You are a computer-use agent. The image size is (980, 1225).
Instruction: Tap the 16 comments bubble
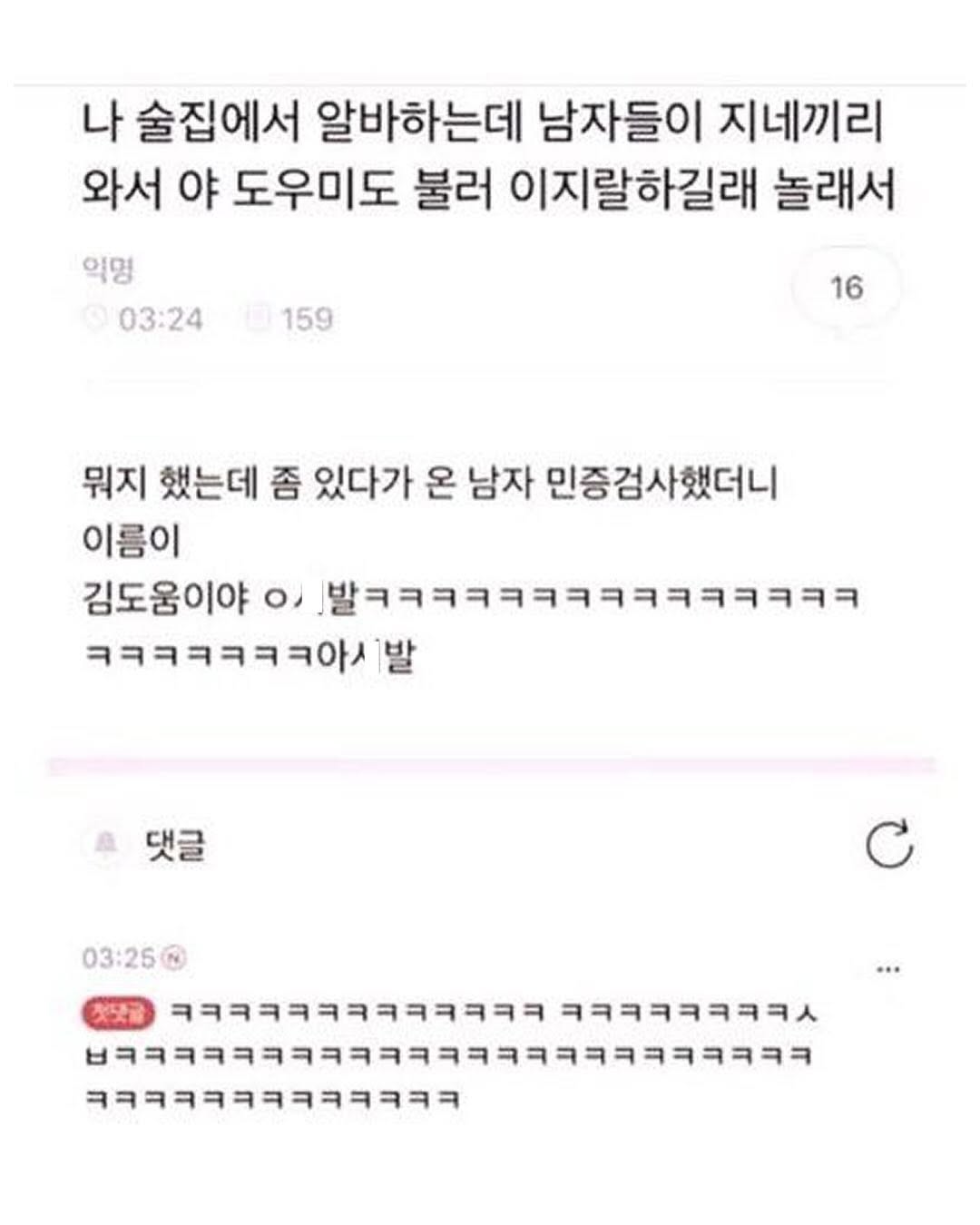point(847,288)
